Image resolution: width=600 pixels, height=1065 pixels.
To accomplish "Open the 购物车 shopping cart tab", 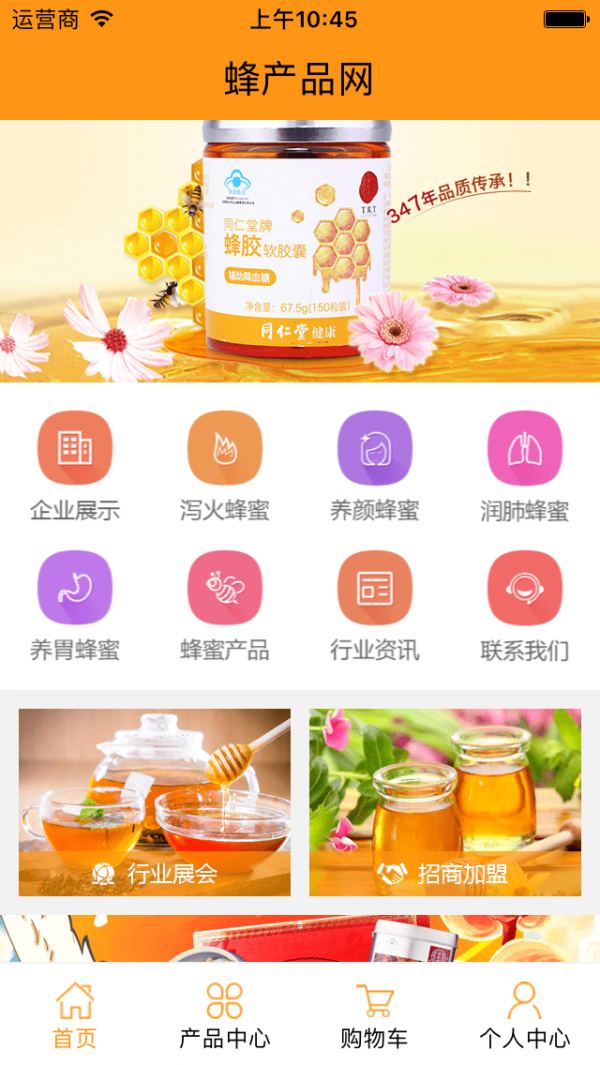I will (375, 1015).
